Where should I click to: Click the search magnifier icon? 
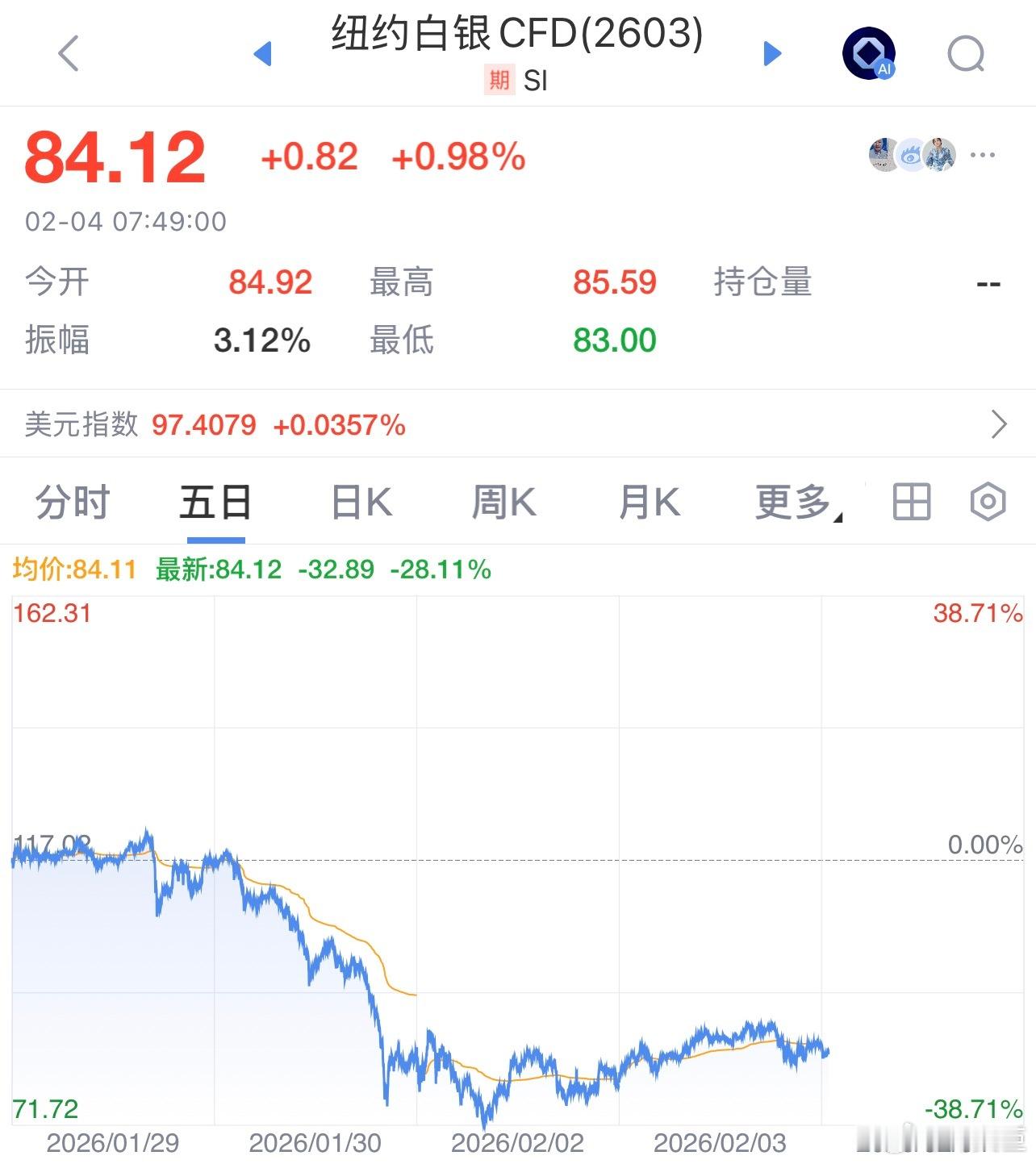tap(965, 55)
